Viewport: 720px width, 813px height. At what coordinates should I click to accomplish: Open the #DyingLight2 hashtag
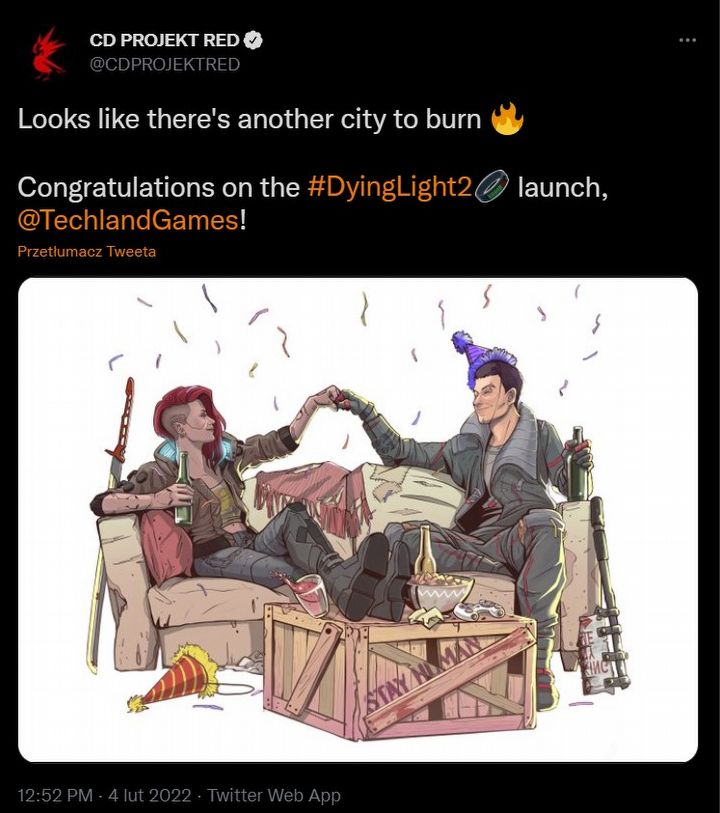coord(386,187)
